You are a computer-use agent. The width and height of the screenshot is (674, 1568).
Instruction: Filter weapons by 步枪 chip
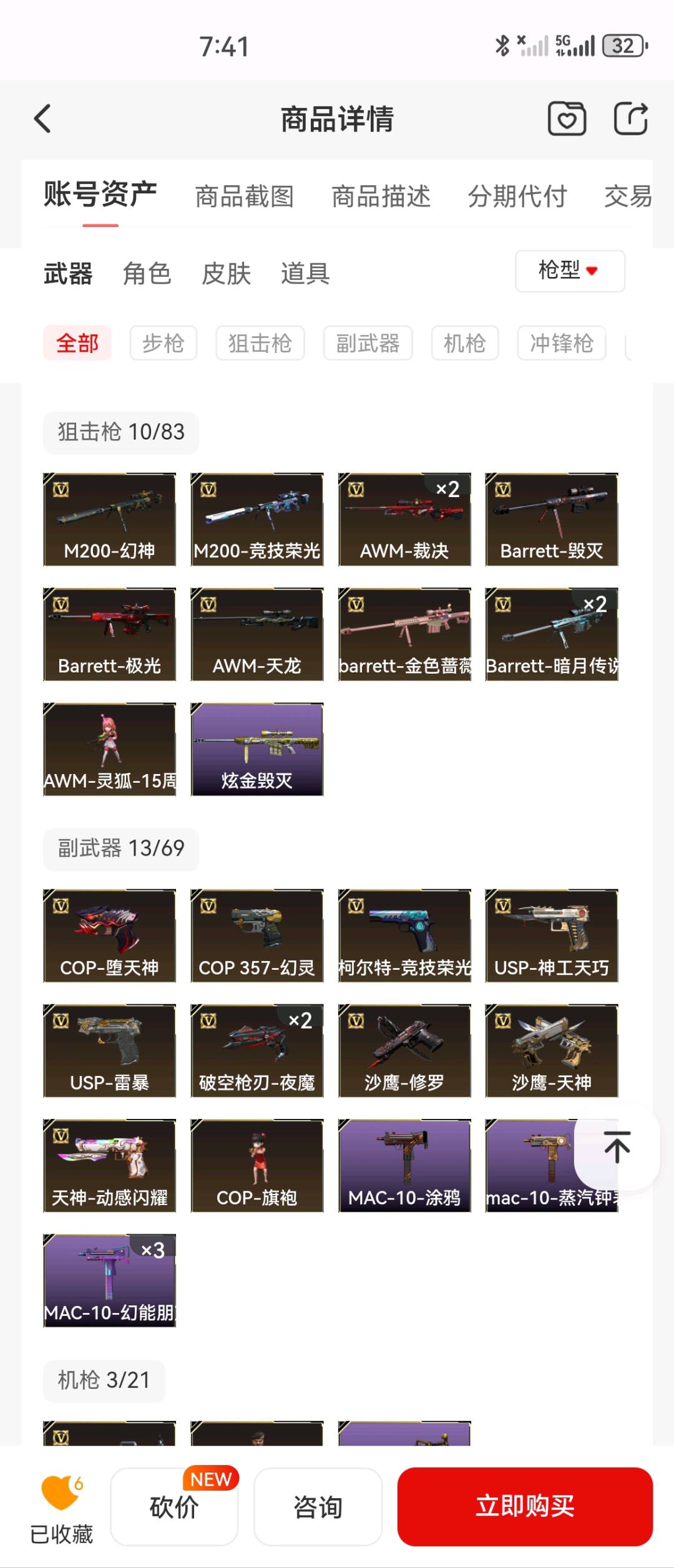coord(163,343)
